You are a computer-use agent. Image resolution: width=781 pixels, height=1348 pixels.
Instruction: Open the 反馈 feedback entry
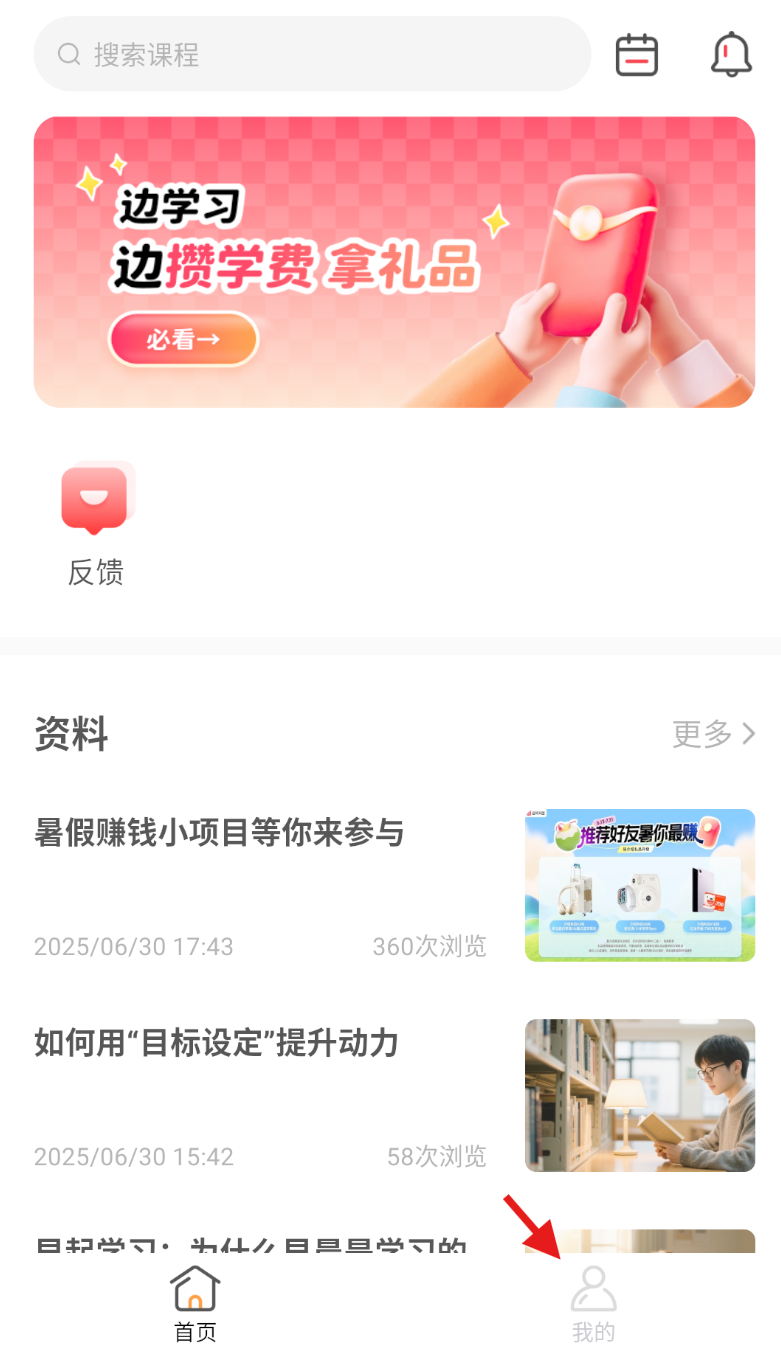tap(96, 523)
